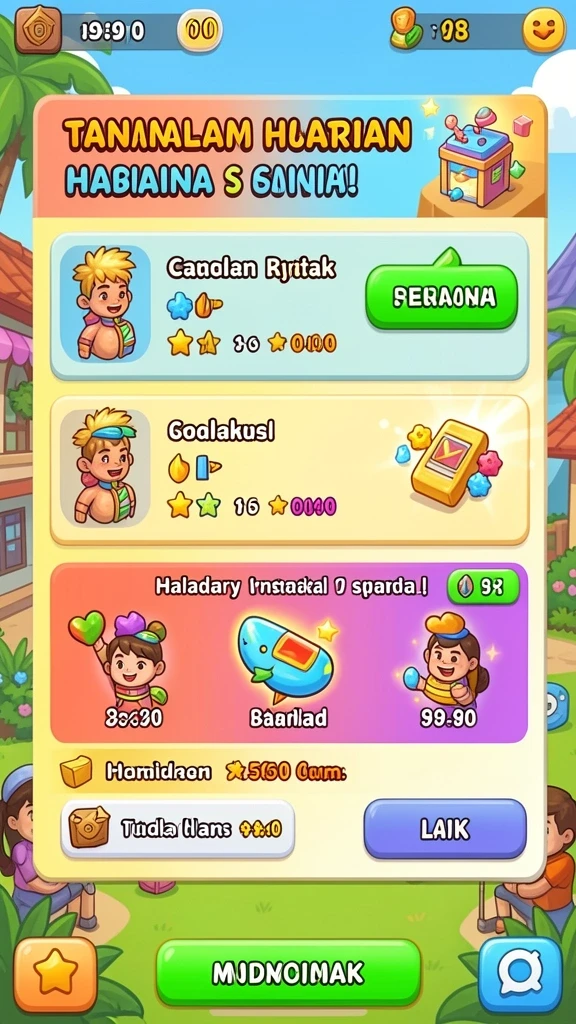Open the shield badge icon

(x=38, y=31)
